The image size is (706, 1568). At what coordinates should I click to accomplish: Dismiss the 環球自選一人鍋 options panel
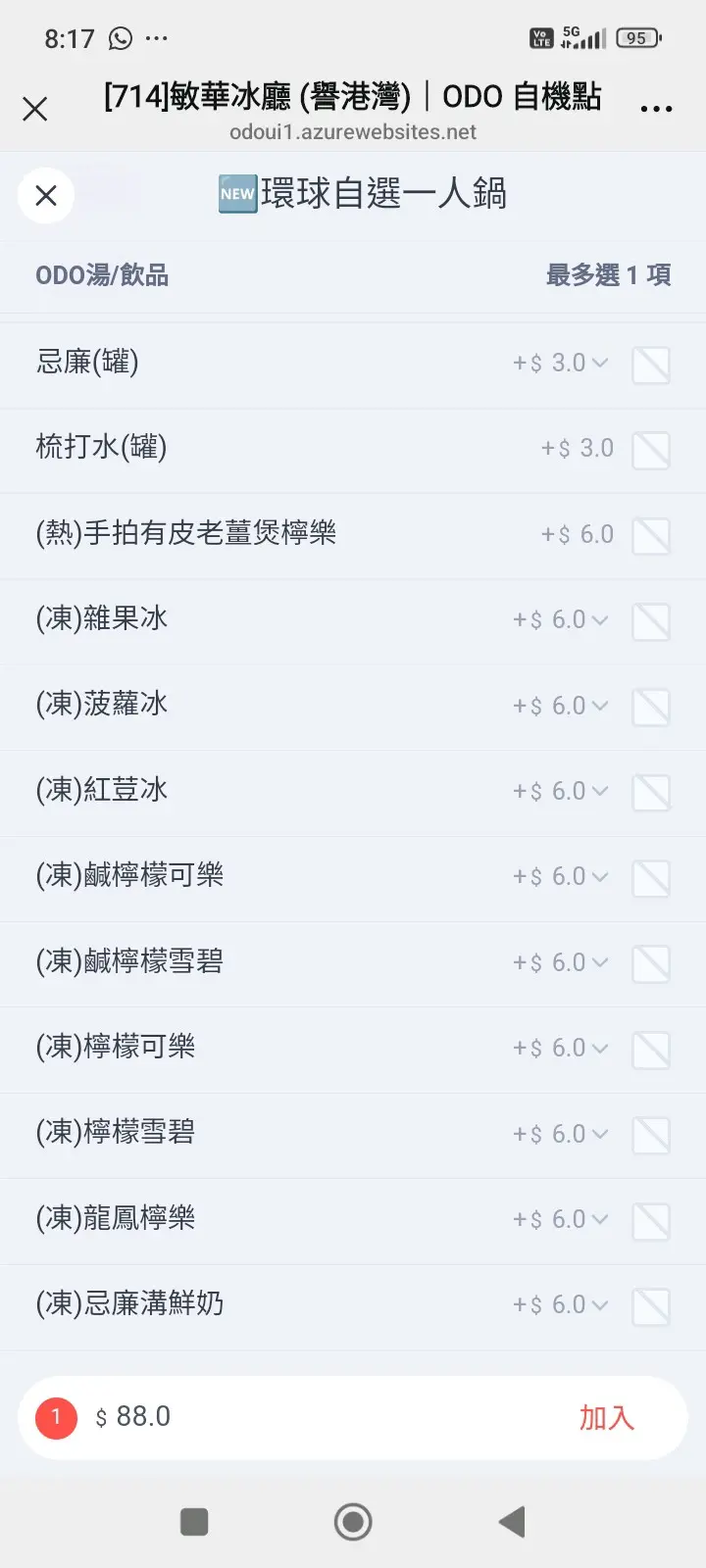(46, 196)
